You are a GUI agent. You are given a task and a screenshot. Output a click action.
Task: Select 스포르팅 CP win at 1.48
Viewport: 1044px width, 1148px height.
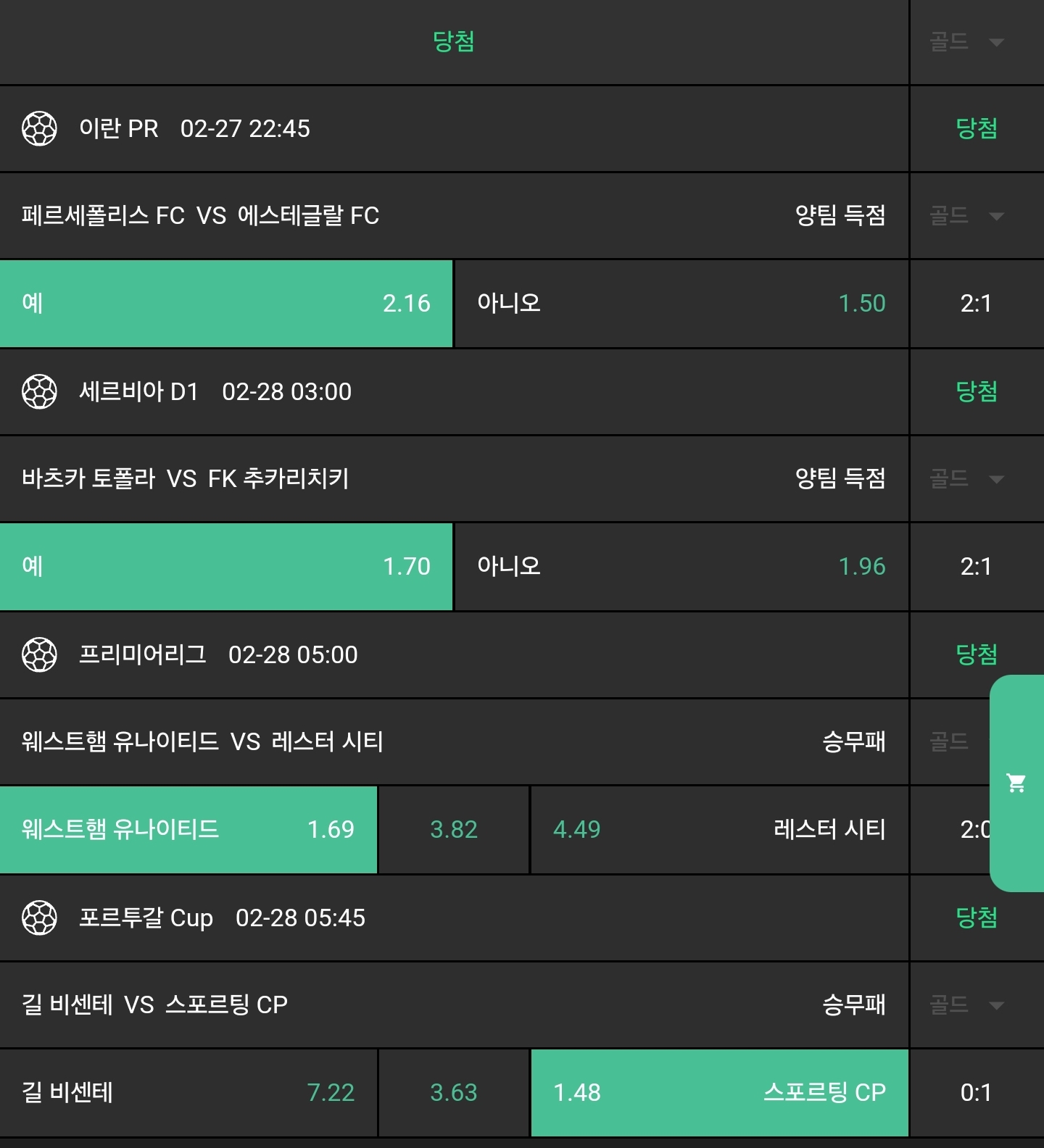[x=719, y=1093]
